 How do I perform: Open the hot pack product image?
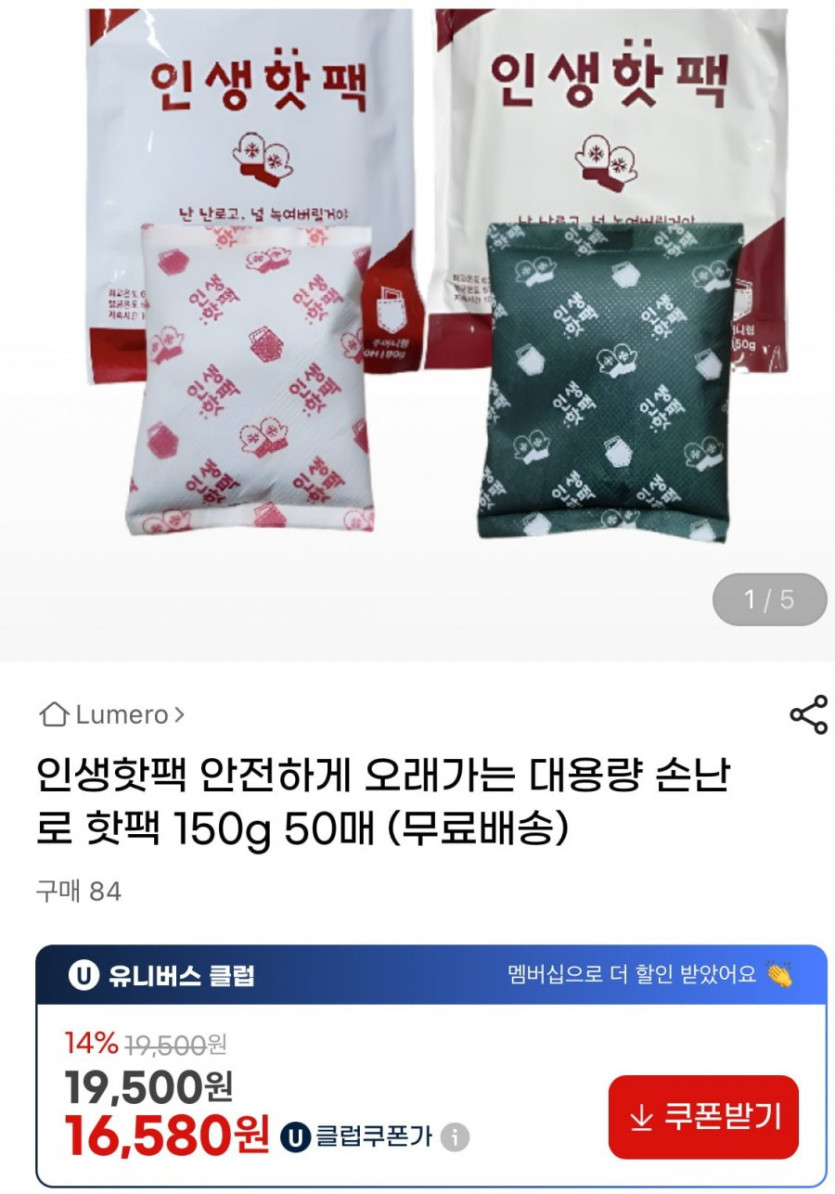[417, 300]
